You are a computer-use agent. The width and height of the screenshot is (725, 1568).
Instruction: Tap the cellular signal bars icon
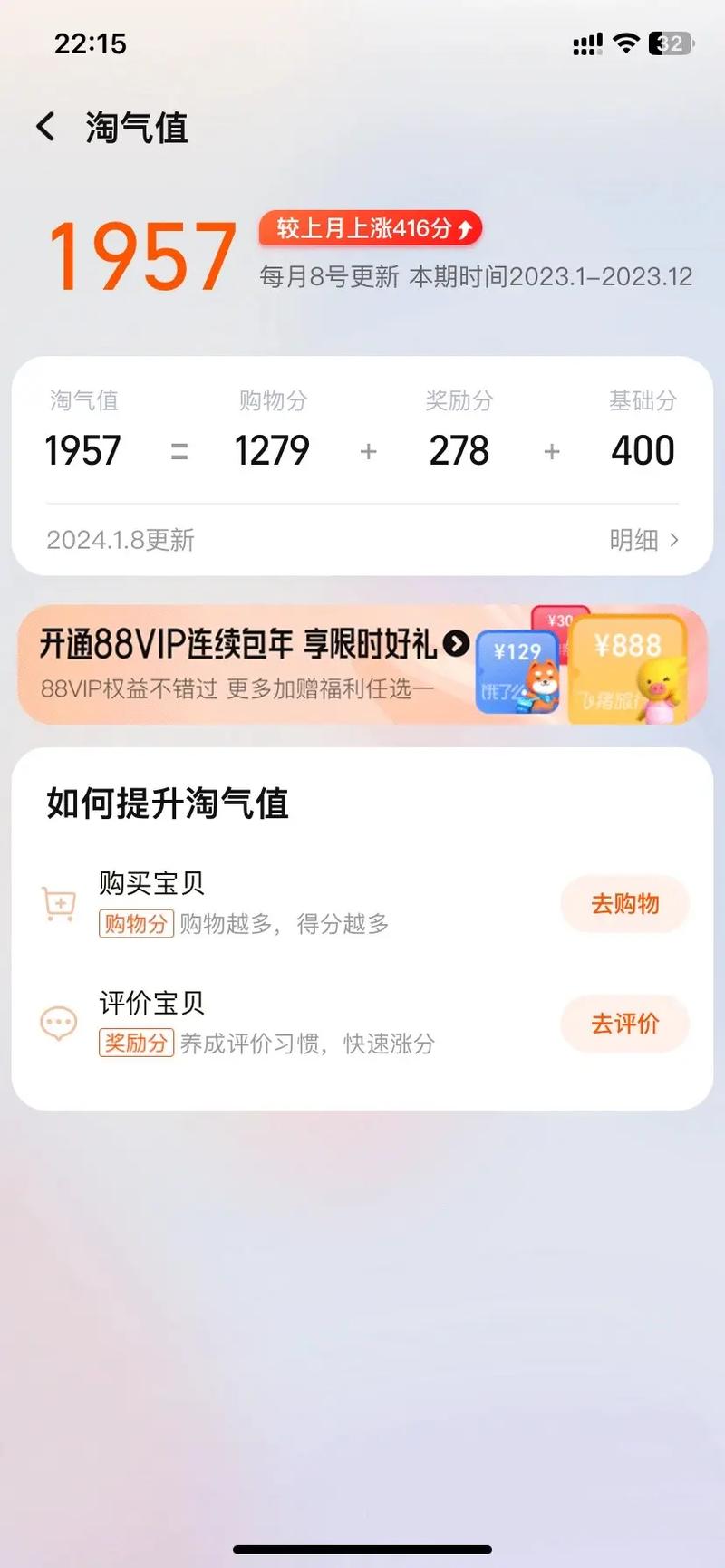point(586,43)
